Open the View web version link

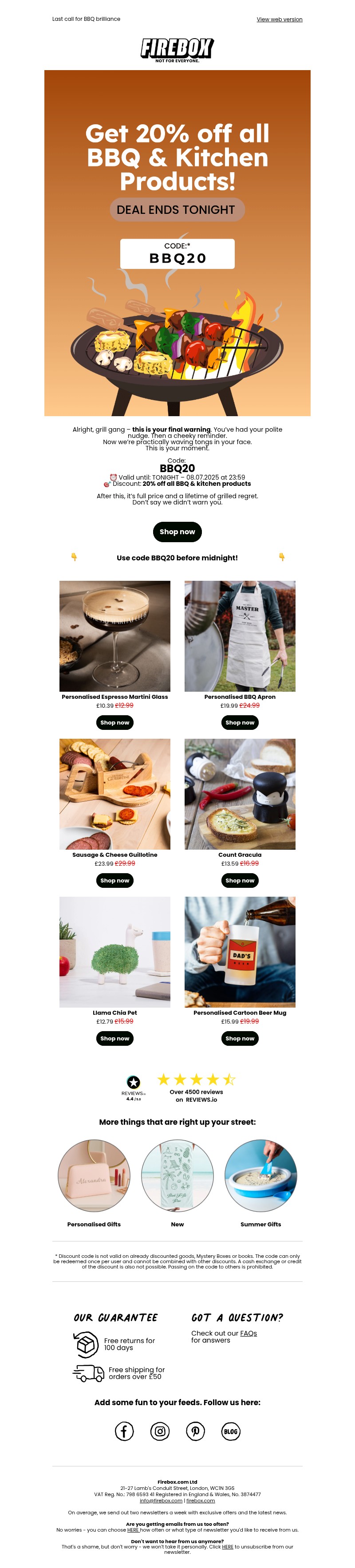pyautogui.click(x=279, y=20)
